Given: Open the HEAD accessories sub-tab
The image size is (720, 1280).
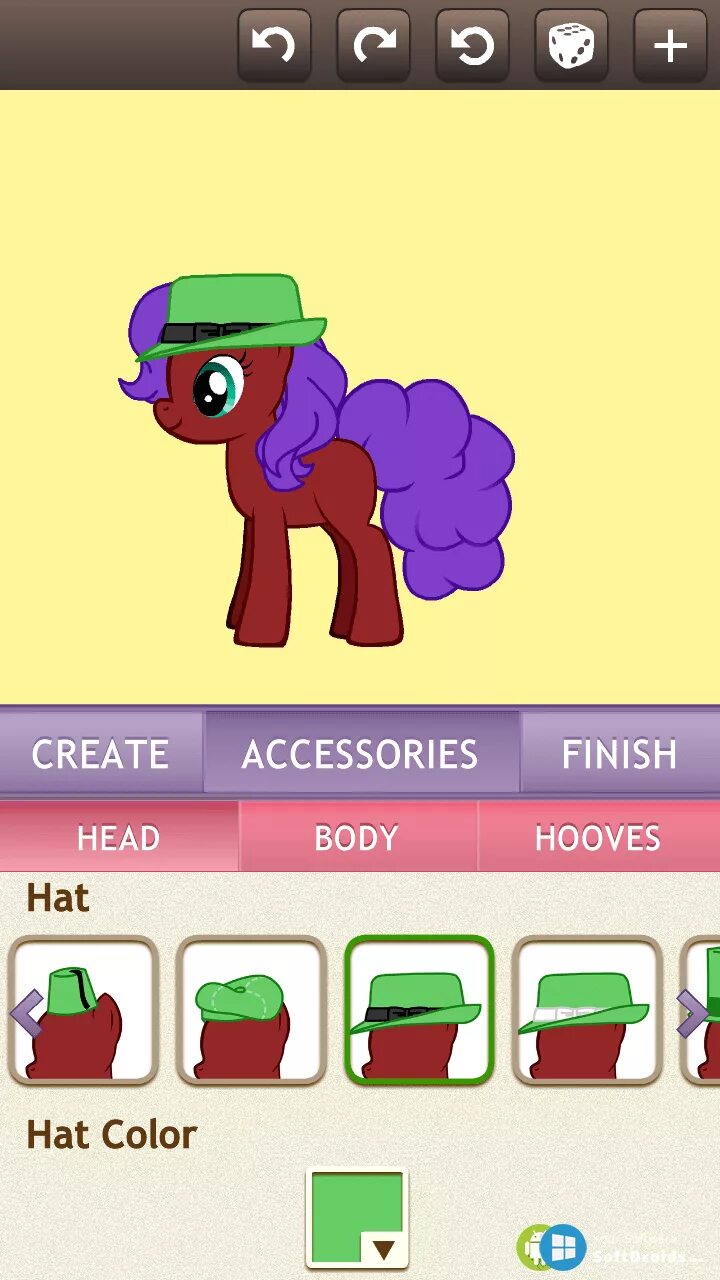Looking at the screenshot, I should tap(118, 837).
